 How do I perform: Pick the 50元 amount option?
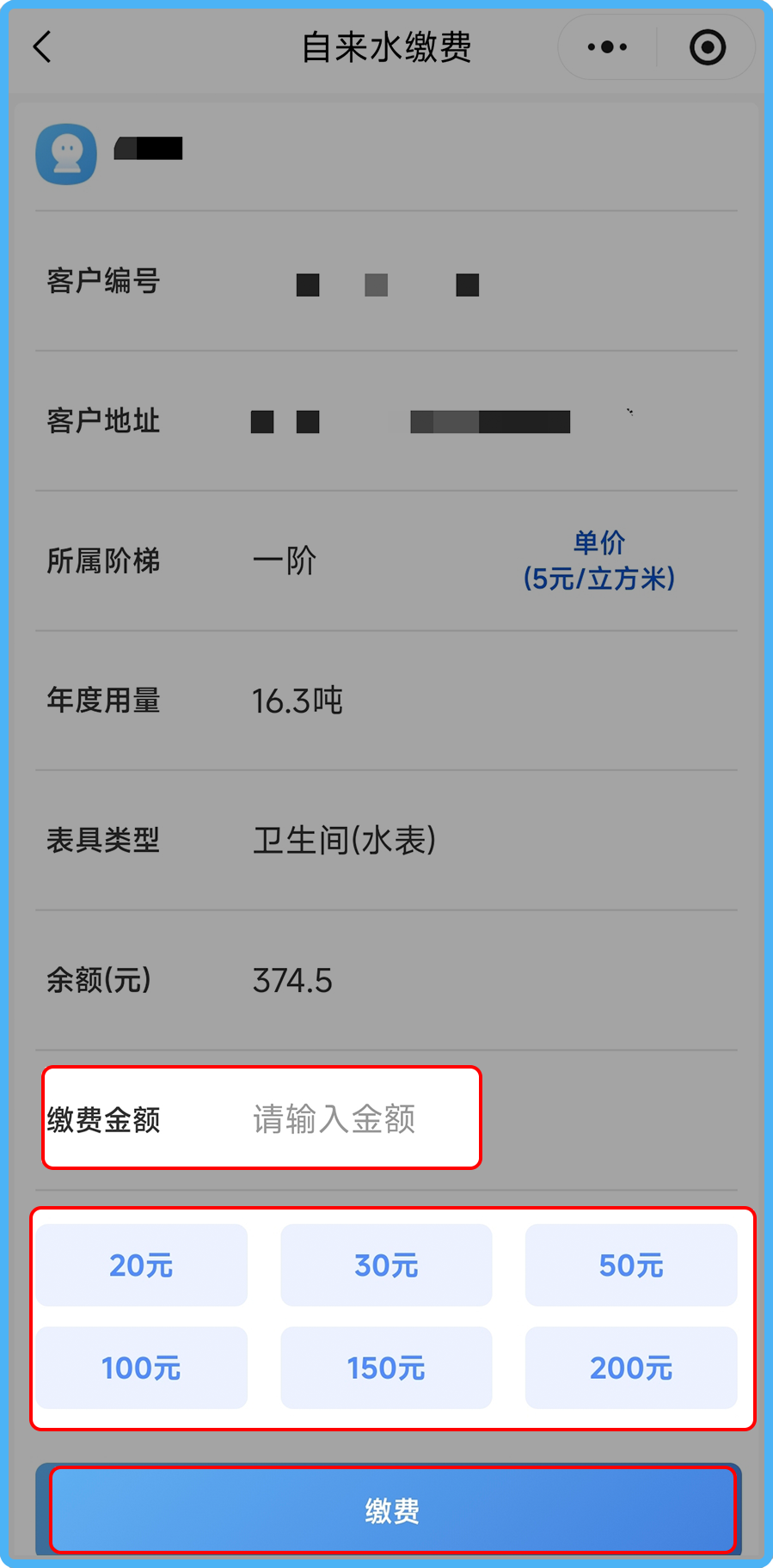coord(631,1265)
